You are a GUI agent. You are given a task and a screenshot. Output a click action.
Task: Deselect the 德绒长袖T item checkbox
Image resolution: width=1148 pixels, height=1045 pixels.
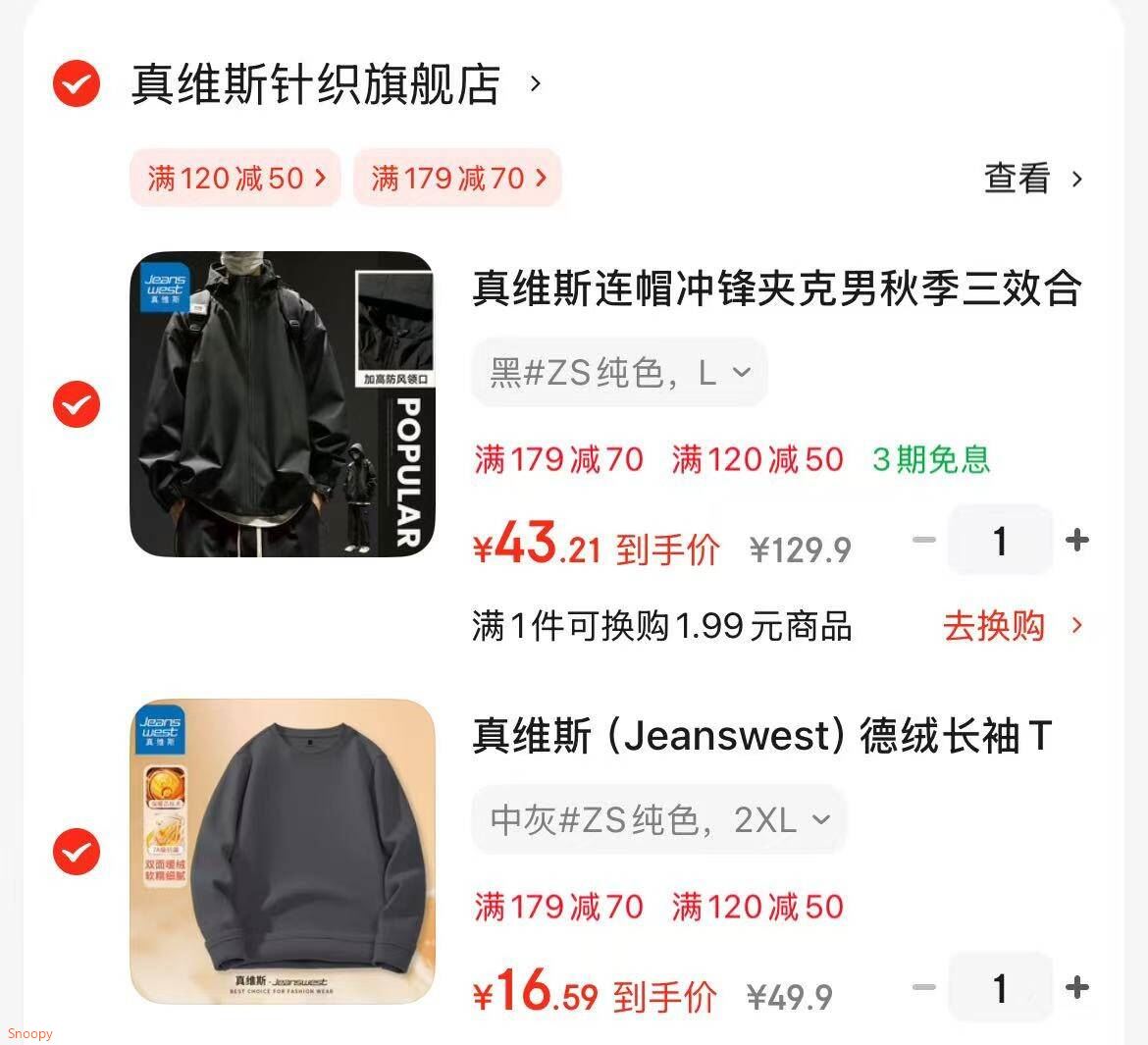tap(77, 852)
